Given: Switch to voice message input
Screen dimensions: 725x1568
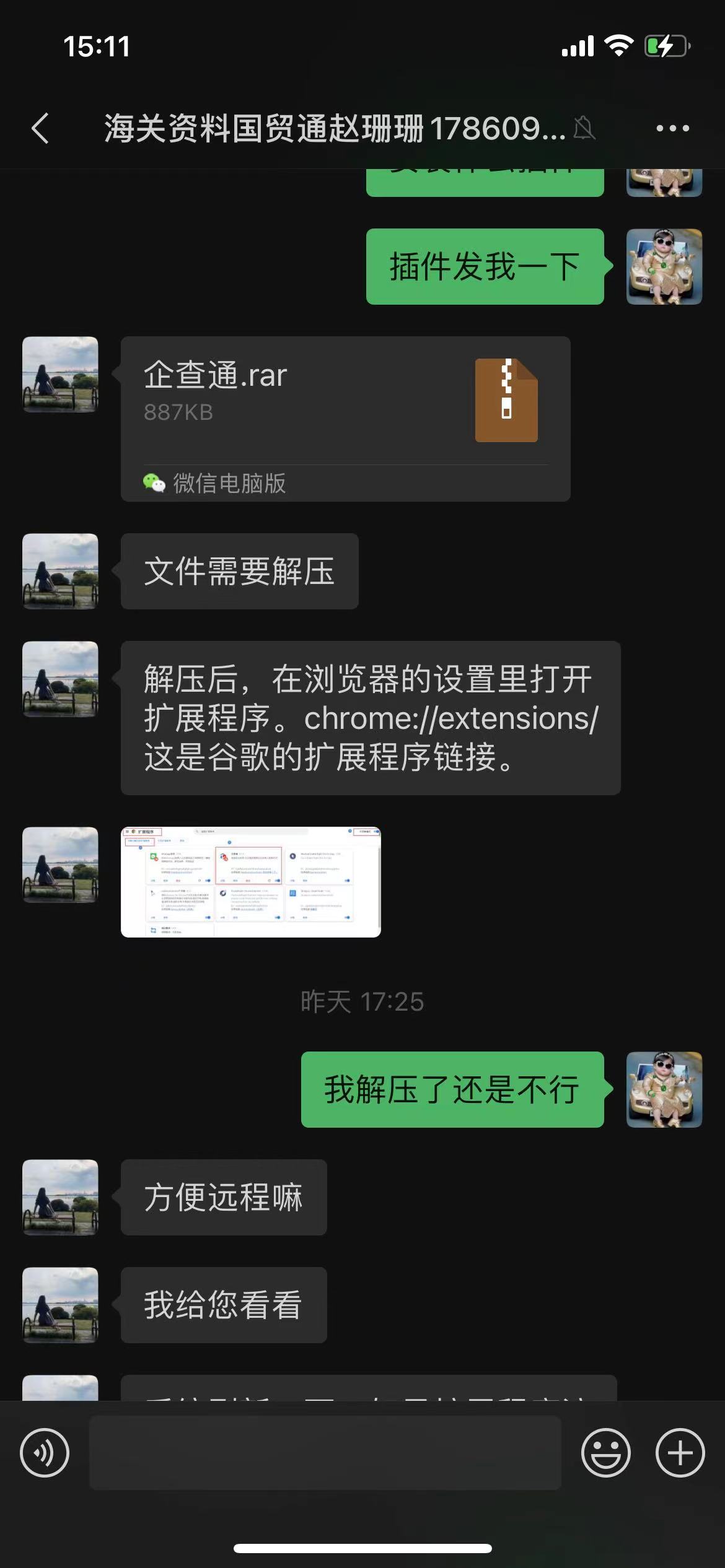Looking at the screenshot, I should pos(45,1453).
